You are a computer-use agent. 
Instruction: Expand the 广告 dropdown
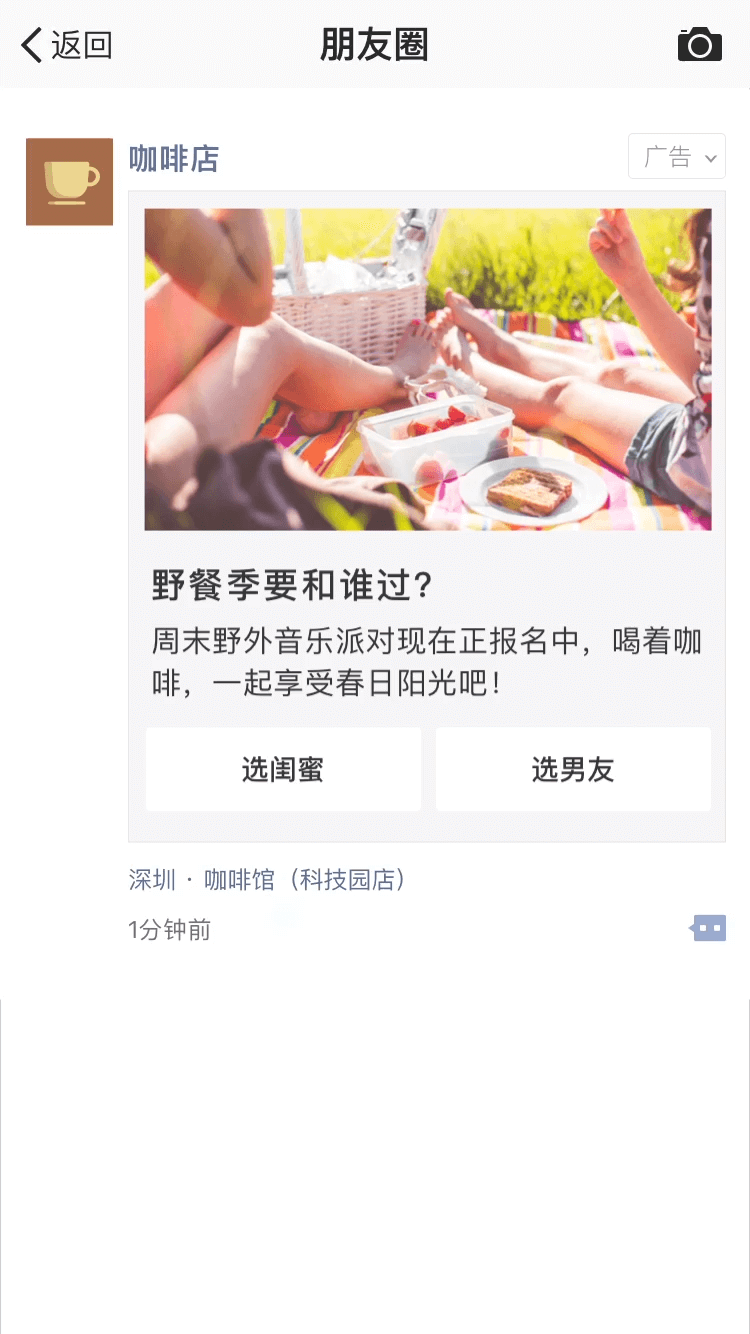pyautogui.click(x=677, y=157)
